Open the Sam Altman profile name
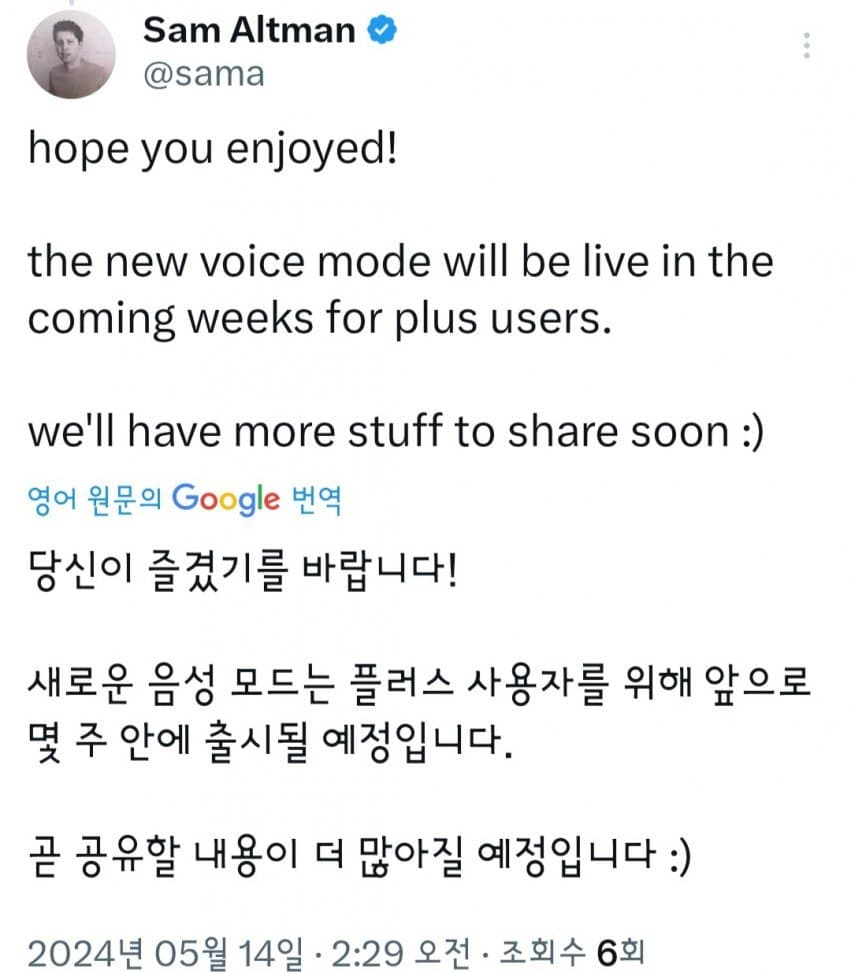This screenshot has height=972, width=850. (x=248, y=30)
